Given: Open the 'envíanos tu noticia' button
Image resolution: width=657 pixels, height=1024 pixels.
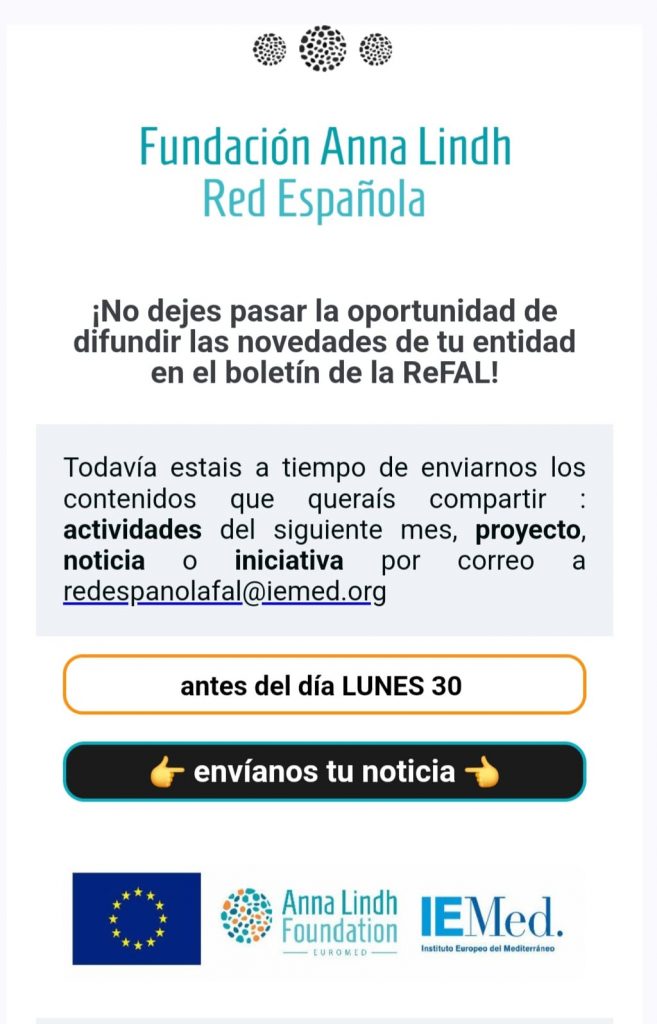Looking at the screenshot, I should (324, 772).
